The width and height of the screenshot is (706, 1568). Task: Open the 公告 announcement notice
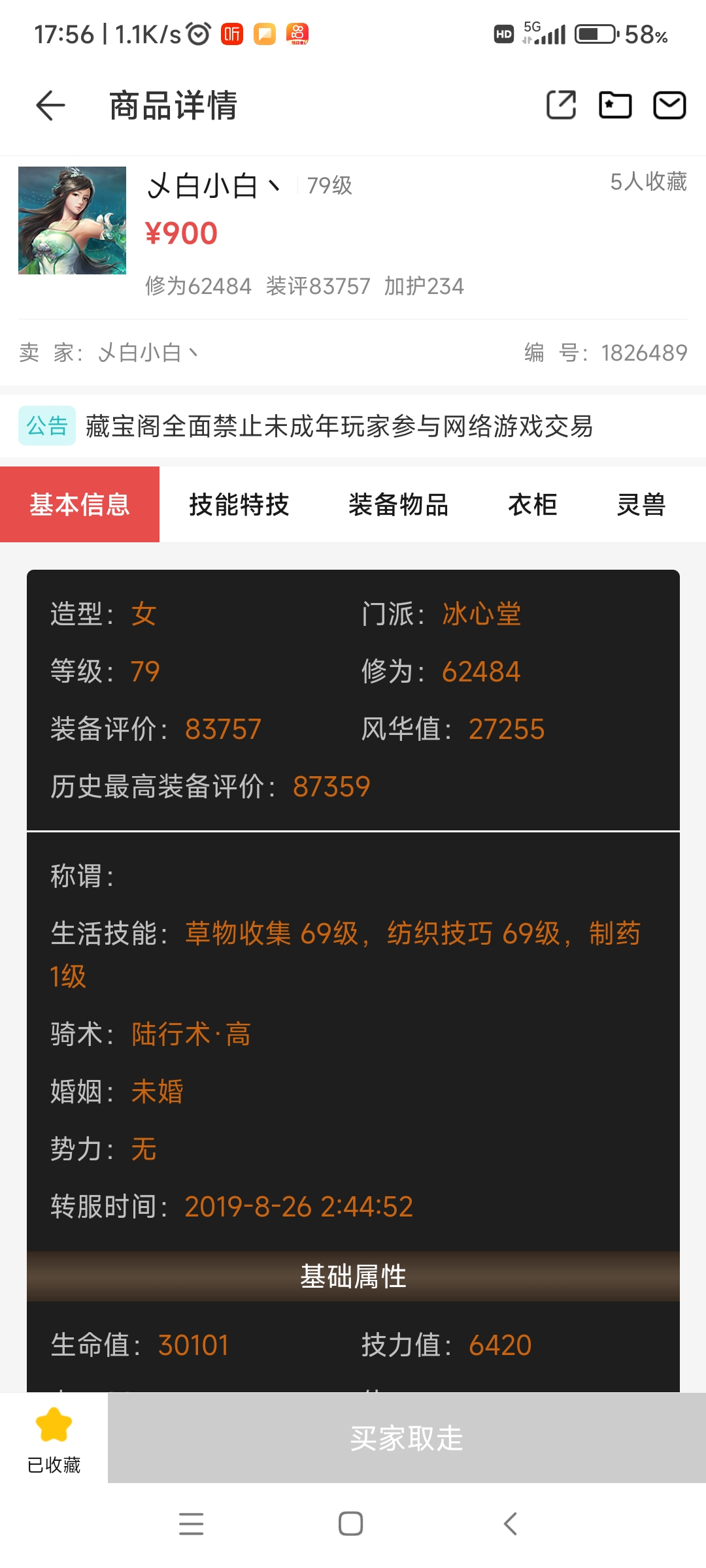tap(339, 427)
